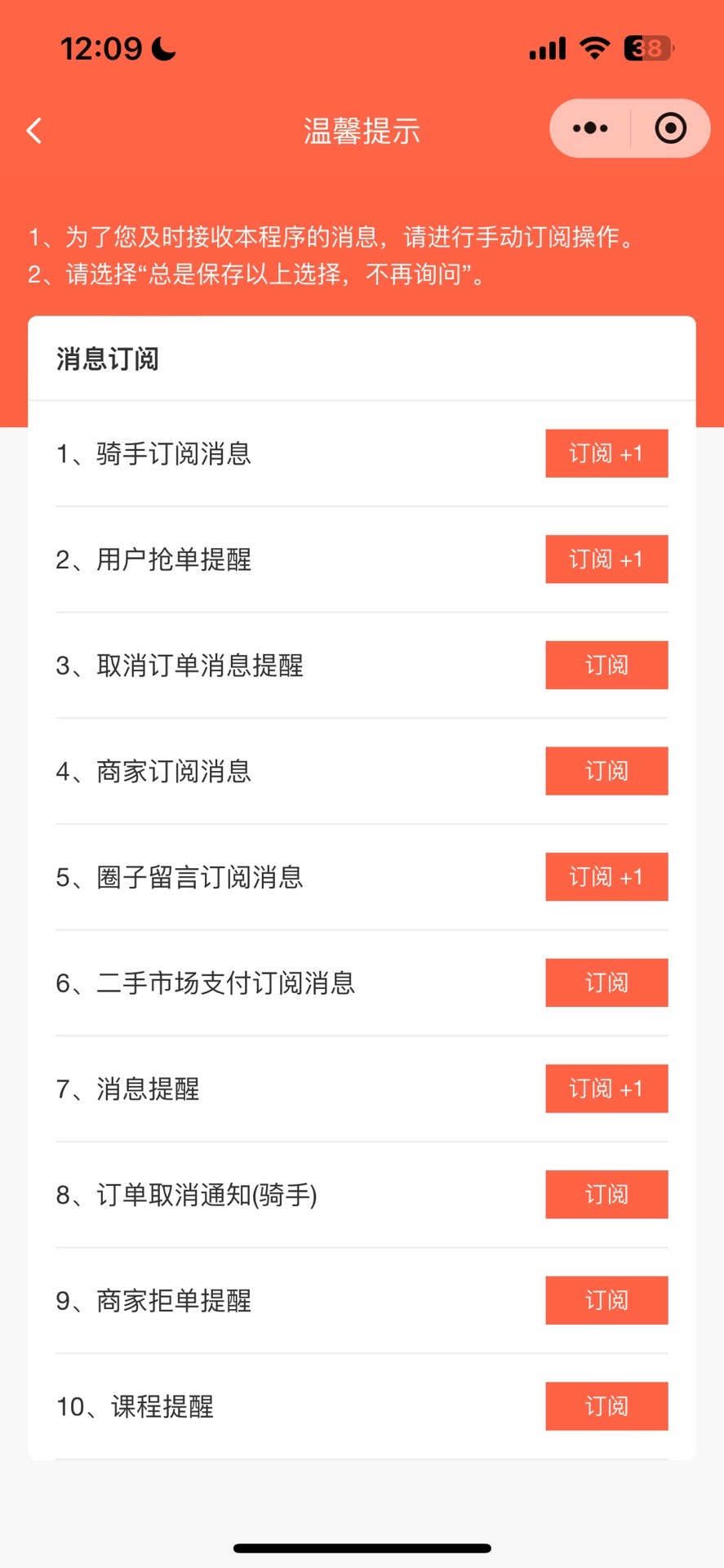This screenshot has width=724, height=1568.
Task: Subscribe to 用户抢单提醒
Action: (x=606, y=559)
